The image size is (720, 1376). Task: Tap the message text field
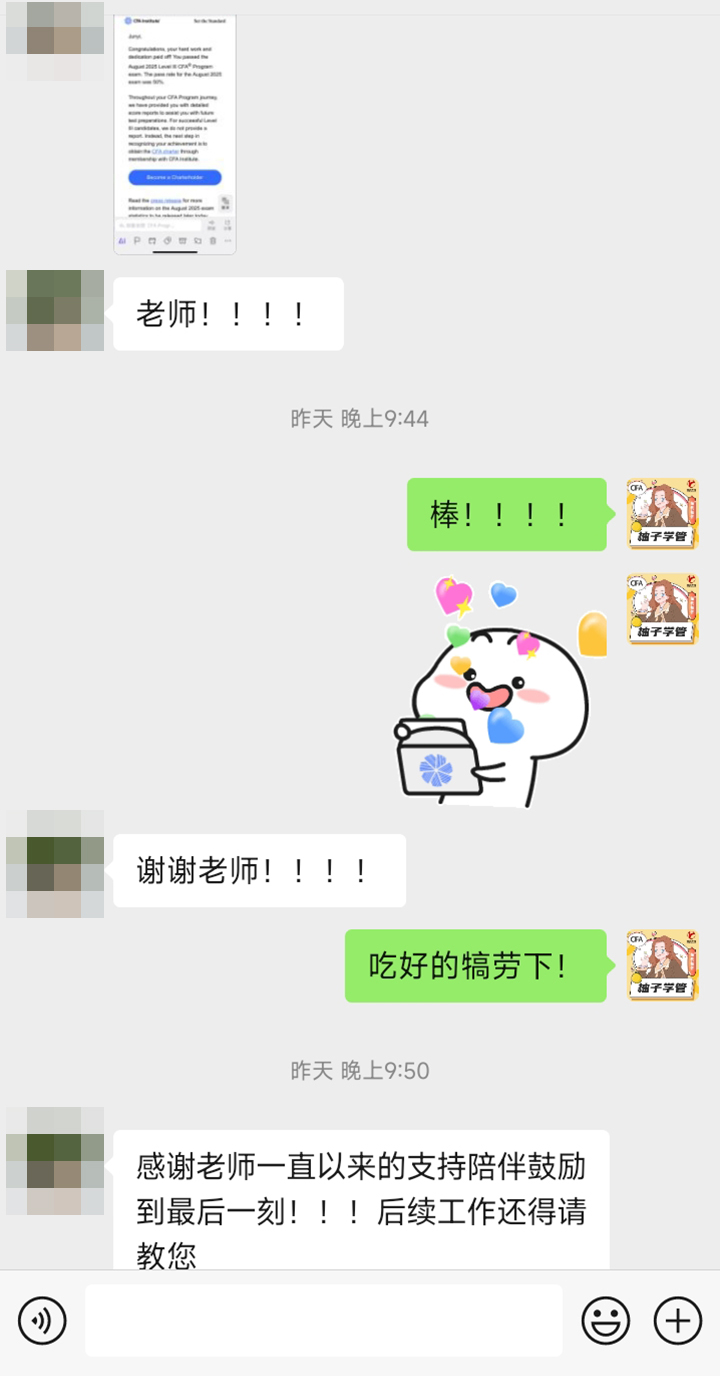click(323, 1321)
